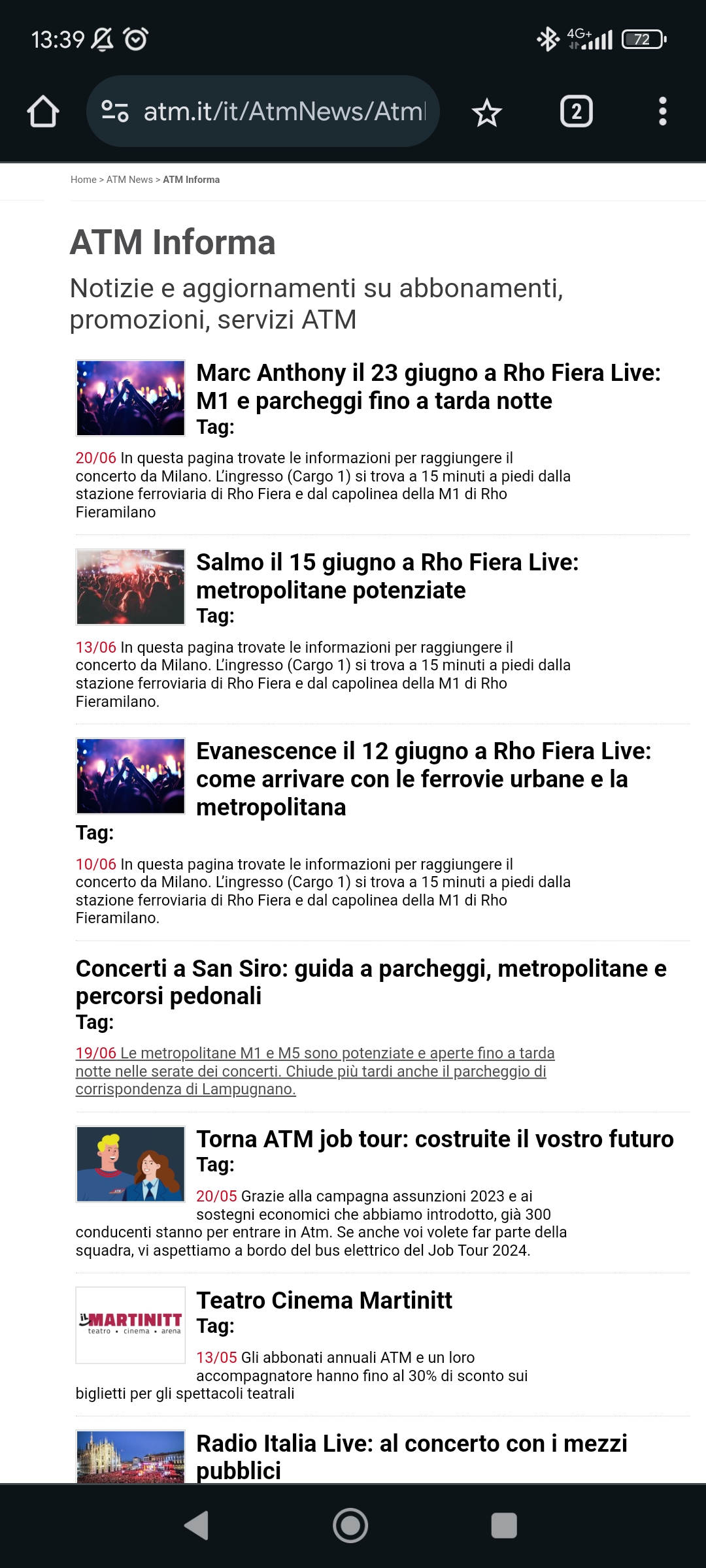Open the tab switcher showing 2 tabs
Image resolution: width=706 pixels, height=1568 pixels.
577,112
